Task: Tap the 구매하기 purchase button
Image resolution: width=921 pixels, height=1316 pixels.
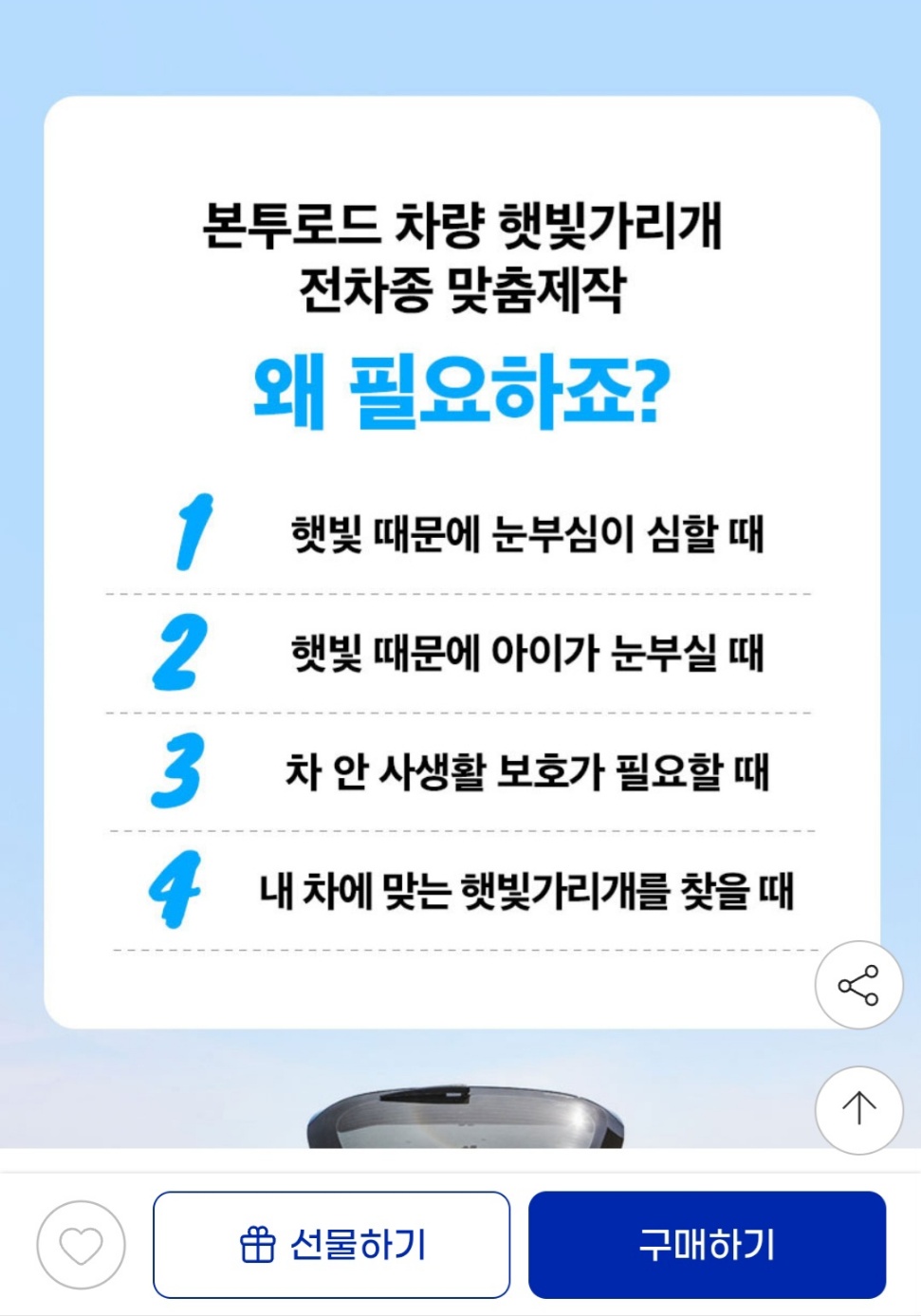Action: tap(707, 1244)
